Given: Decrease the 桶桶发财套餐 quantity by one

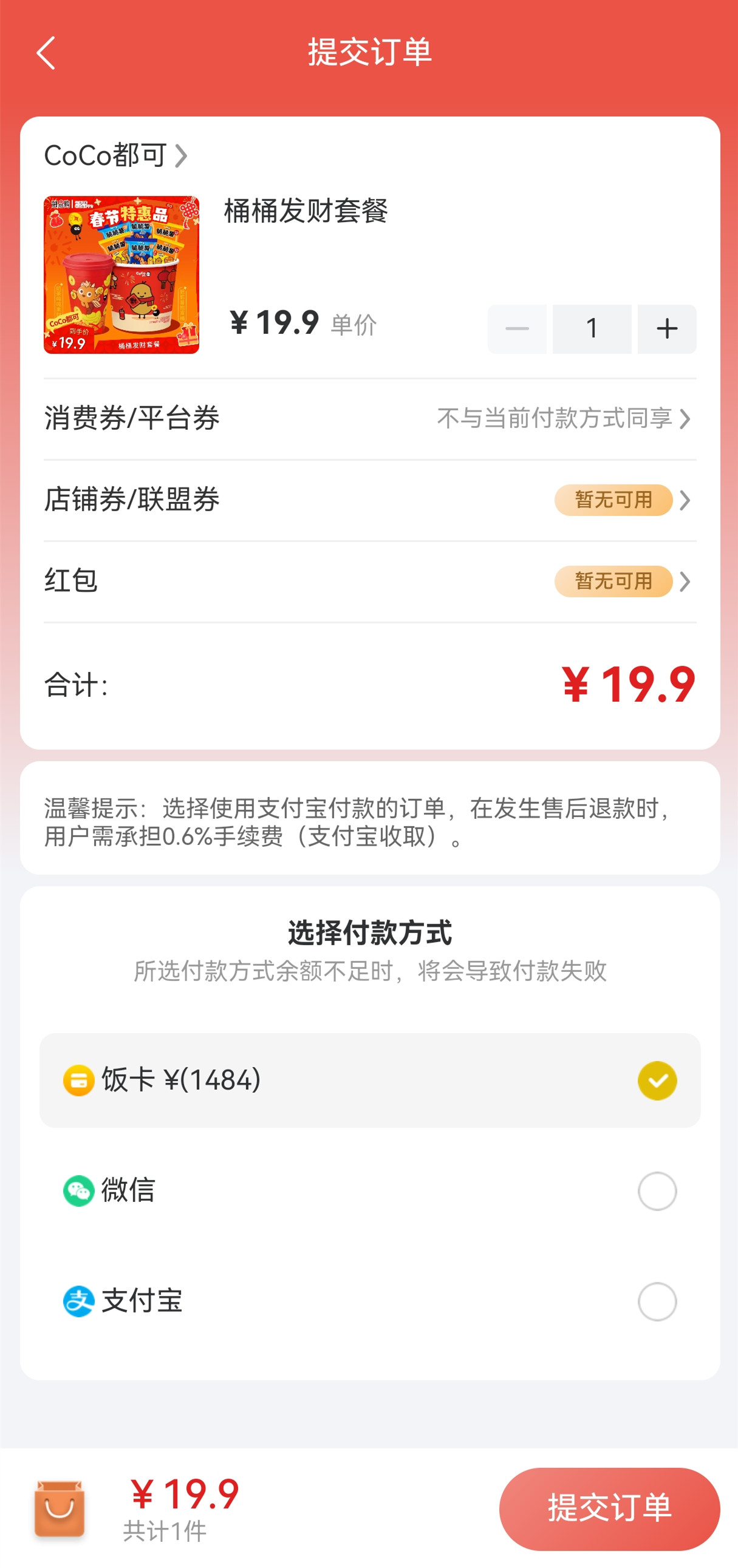Looking at the screenshot, I should [x=517, y=328].
